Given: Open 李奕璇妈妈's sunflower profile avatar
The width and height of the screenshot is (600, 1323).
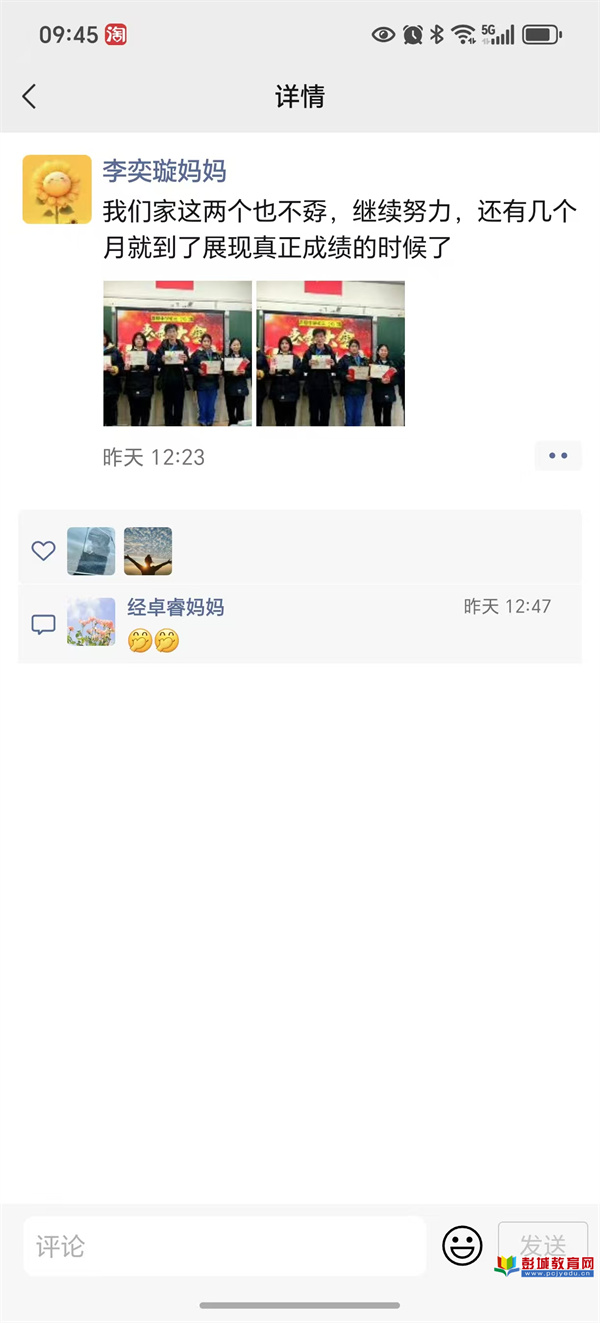Looking at the screenshot, I should coord(57,189).
